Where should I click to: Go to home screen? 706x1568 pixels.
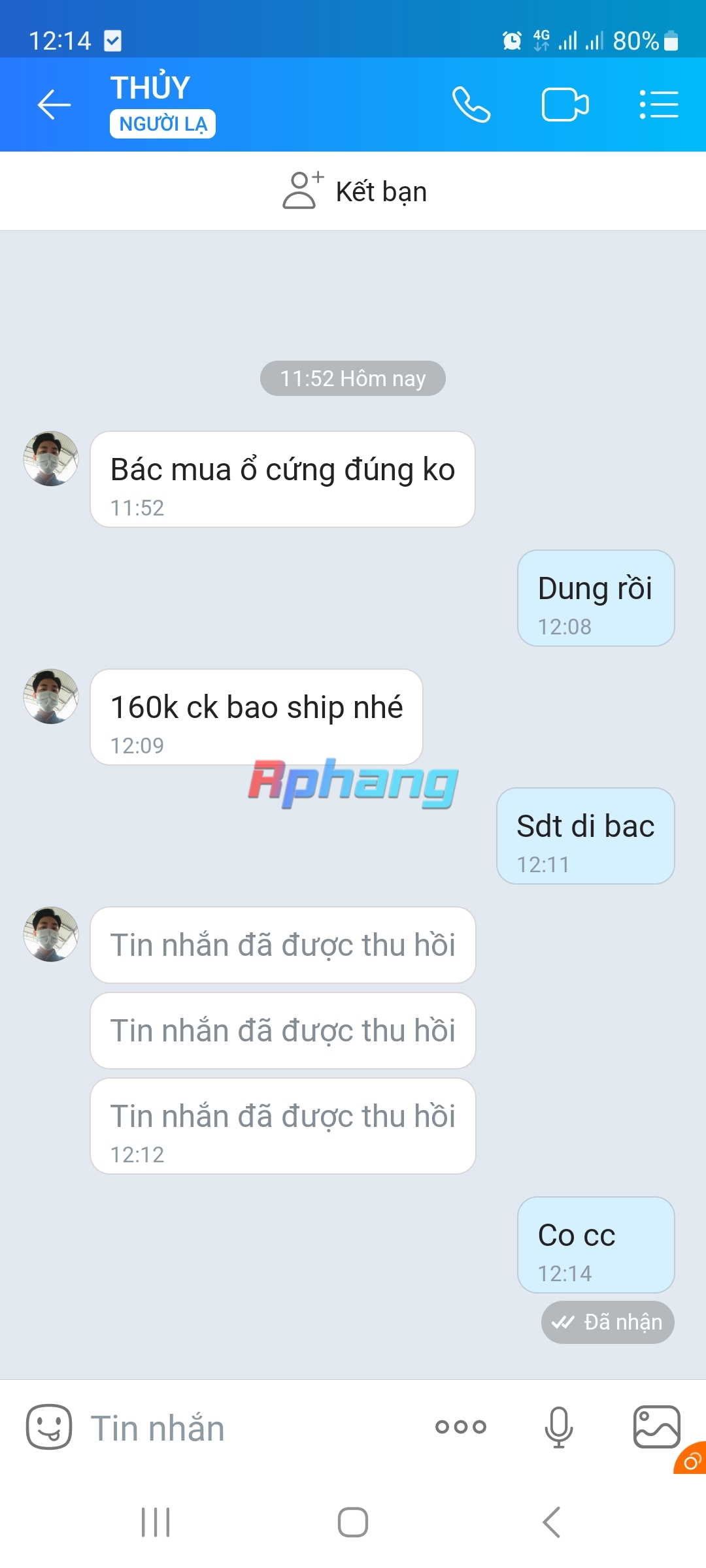point(353,1522)
